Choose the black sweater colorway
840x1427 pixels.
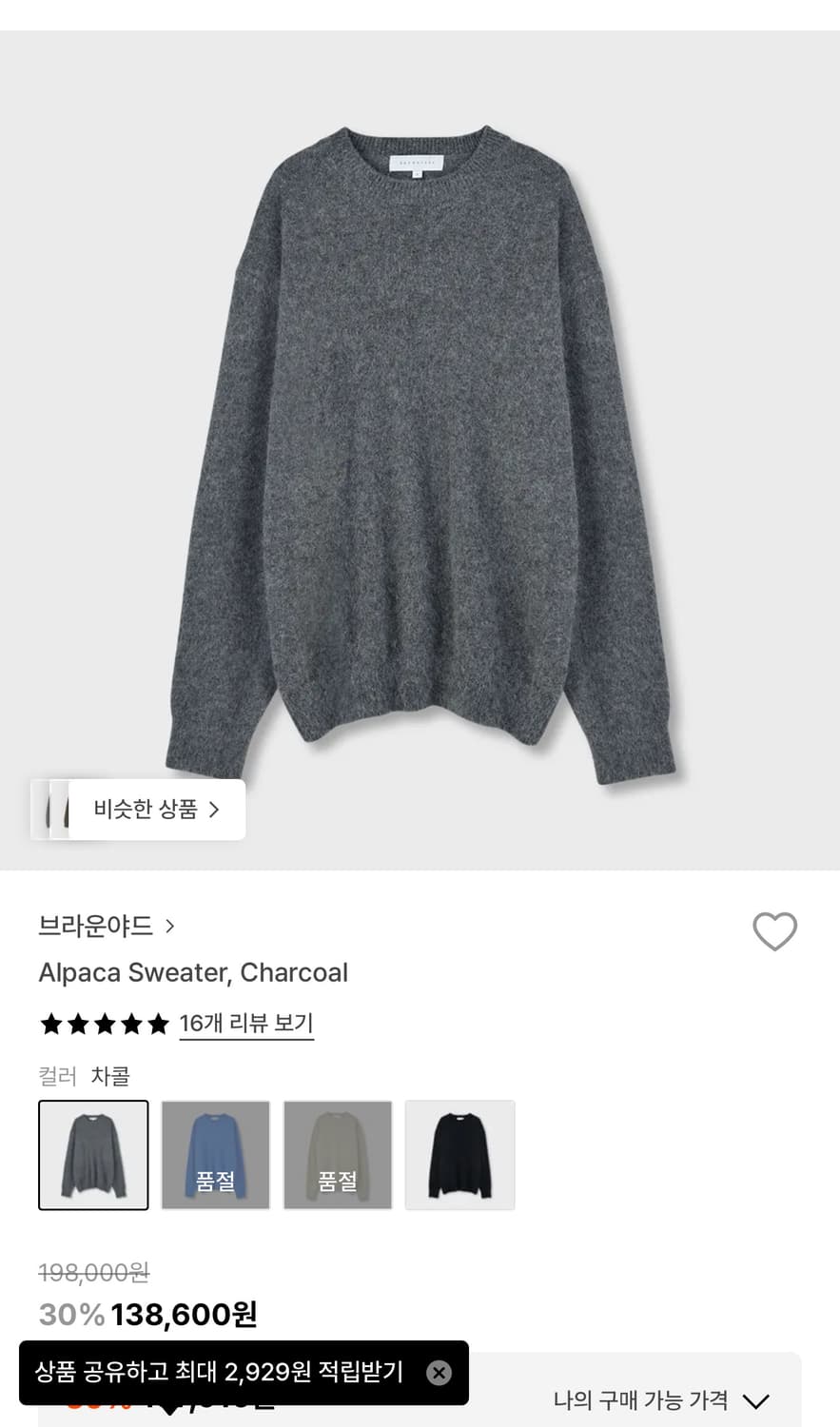point(460,1154)
